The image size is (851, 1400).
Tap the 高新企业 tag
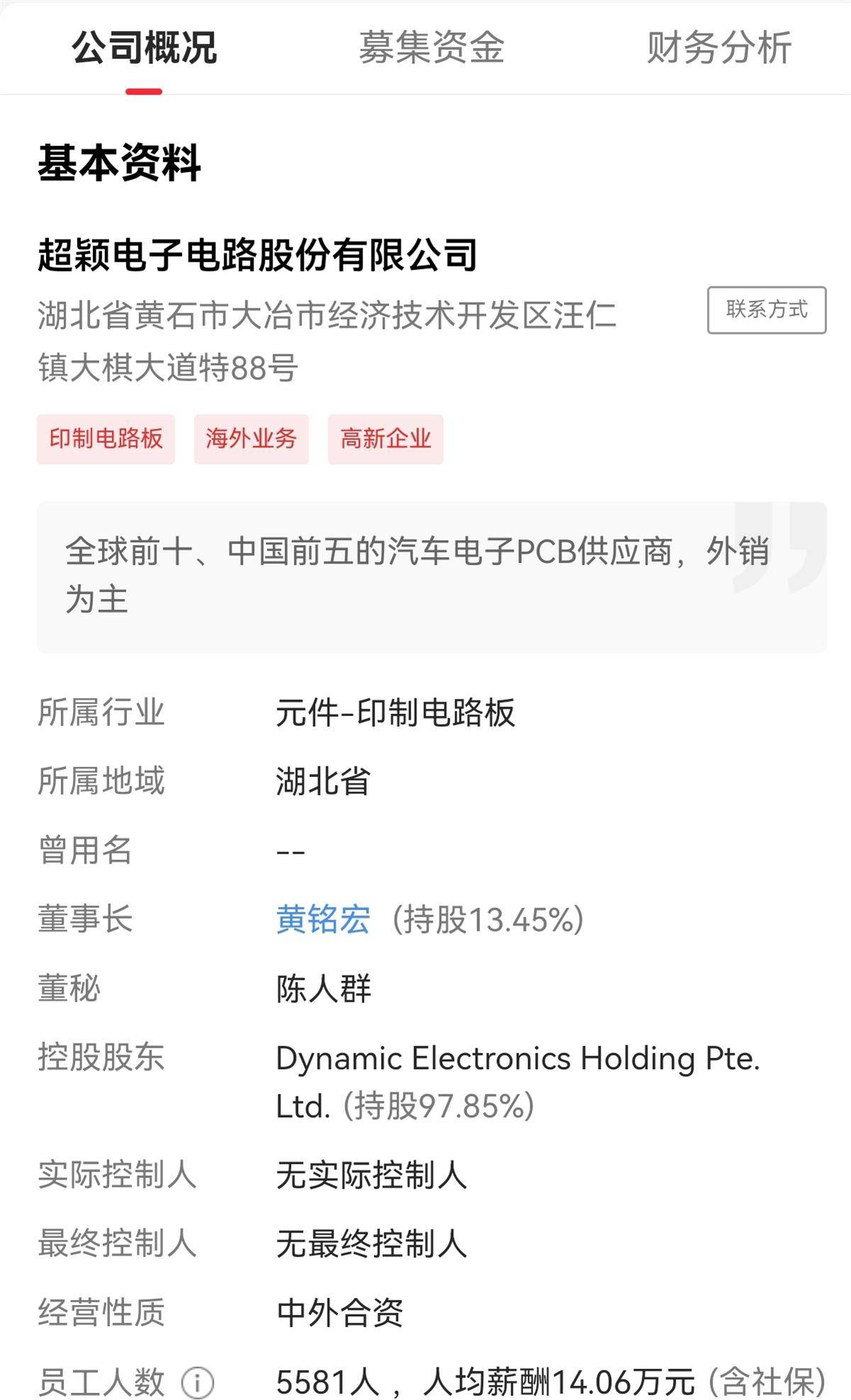[x=385, y=439]
